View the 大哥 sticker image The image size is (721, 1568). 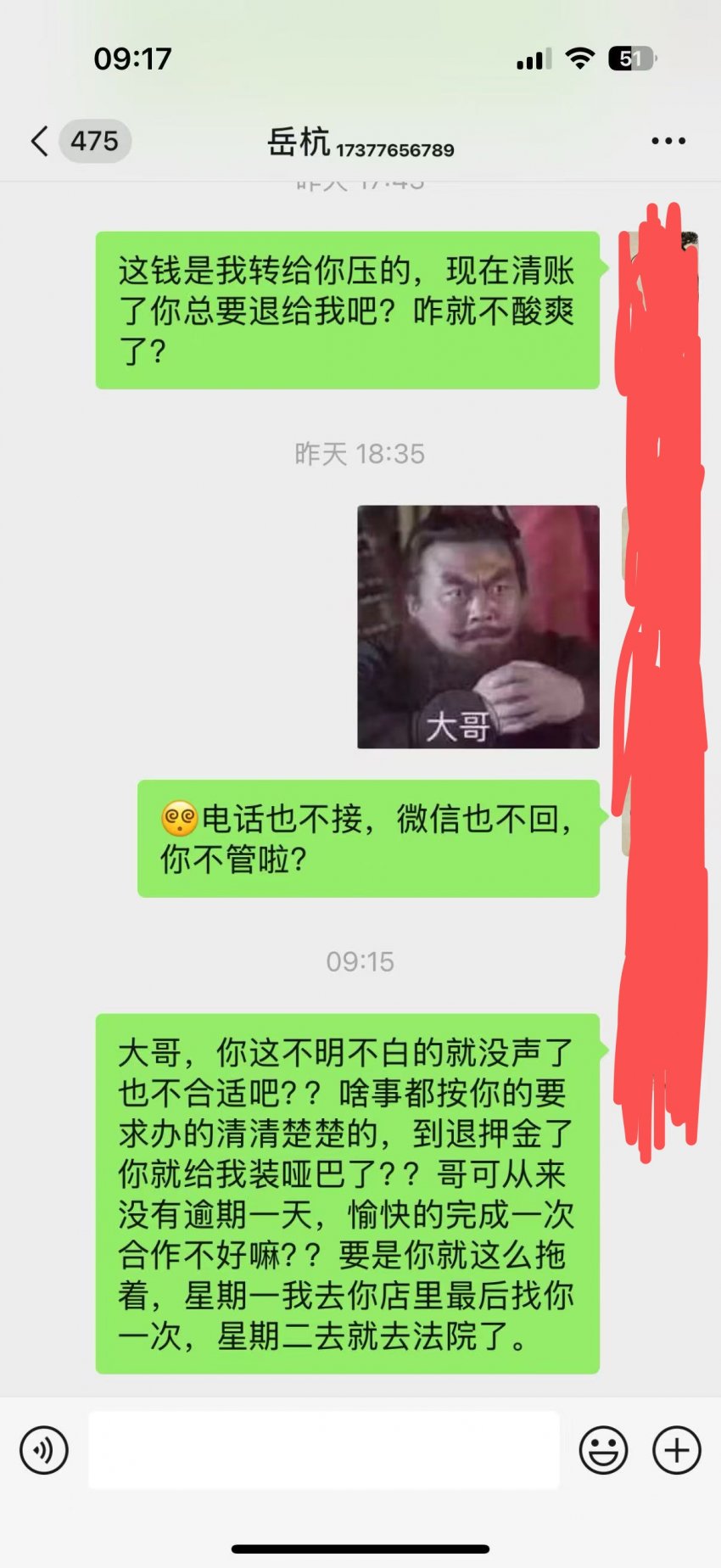pyautogui.click(x=478, y=627)
